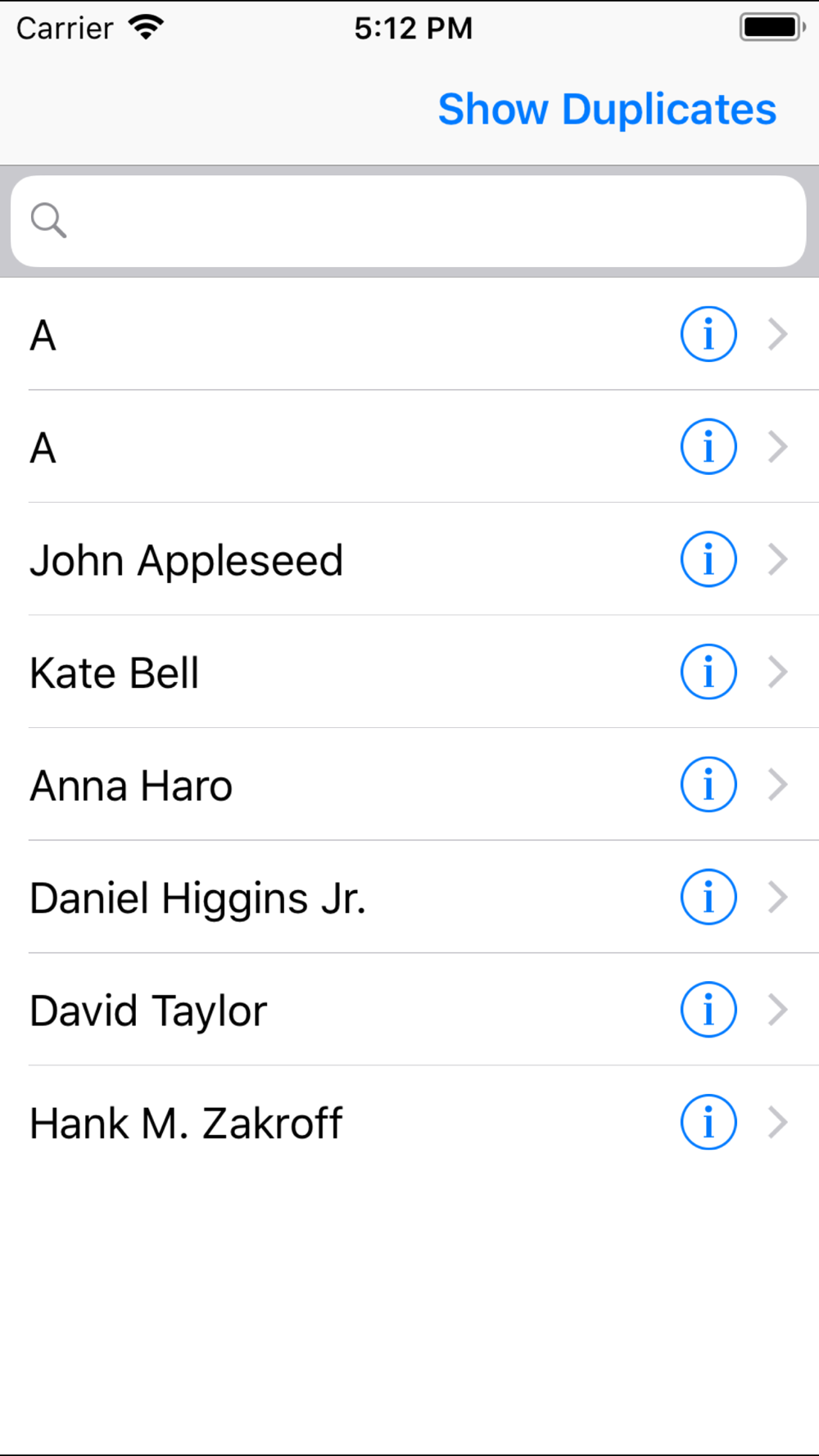This screenshot has width=819, height=1456.
Task: View info for Hank M. Zakroff
Action: tap(708, 1122)
